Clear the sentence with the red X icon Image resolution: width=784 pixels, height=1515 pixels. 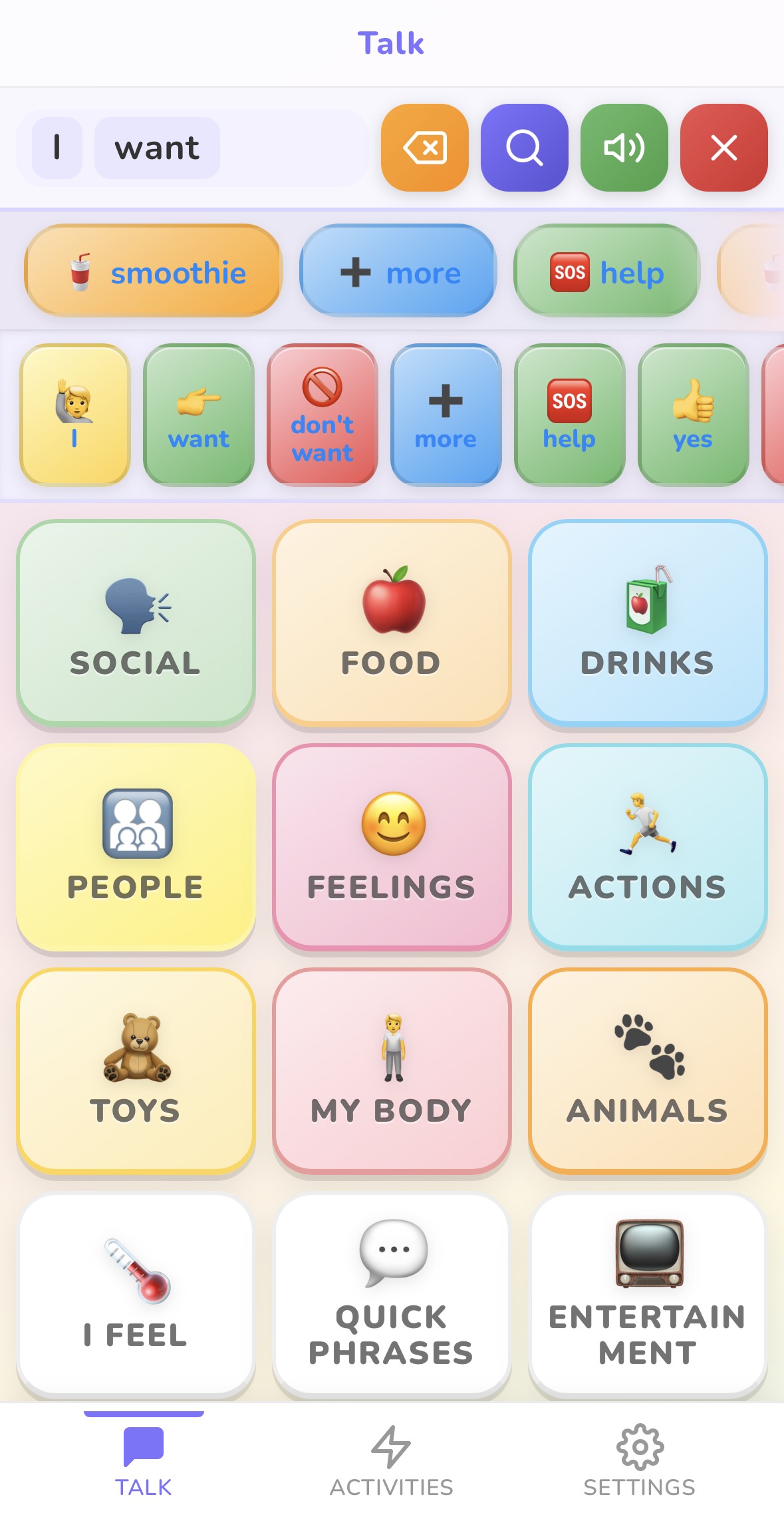723,148
